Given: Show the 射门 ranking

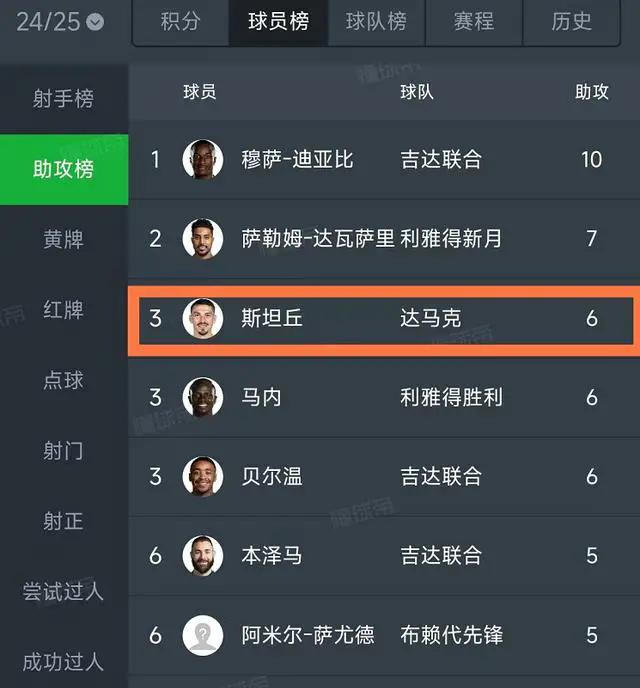Looking at the screenshot, I should pyautogui.click(x=63, y=451).
